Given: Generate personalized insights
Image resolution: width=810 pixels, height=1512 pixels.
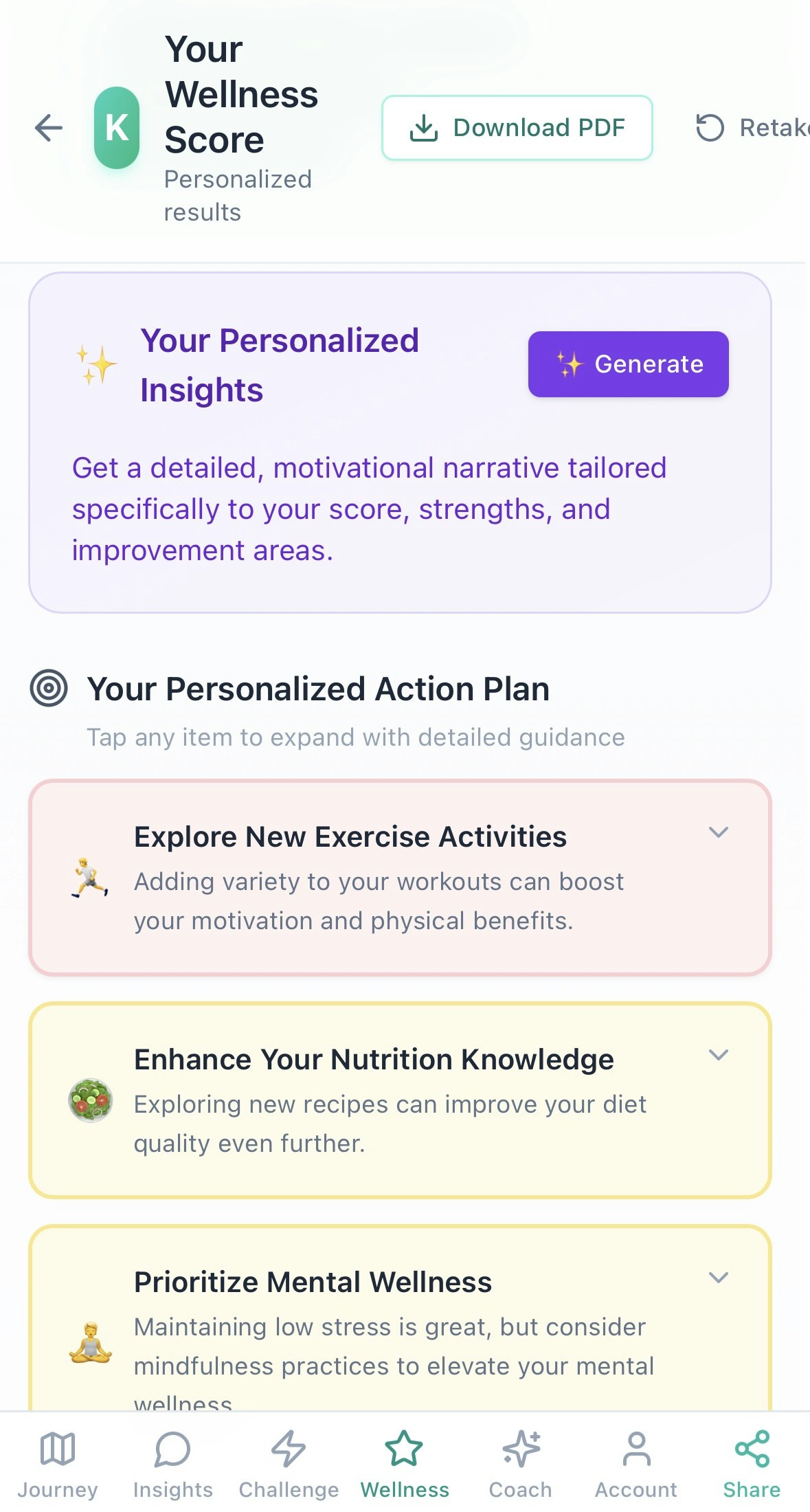Looking at the screenshot, I should coord(628,364).
